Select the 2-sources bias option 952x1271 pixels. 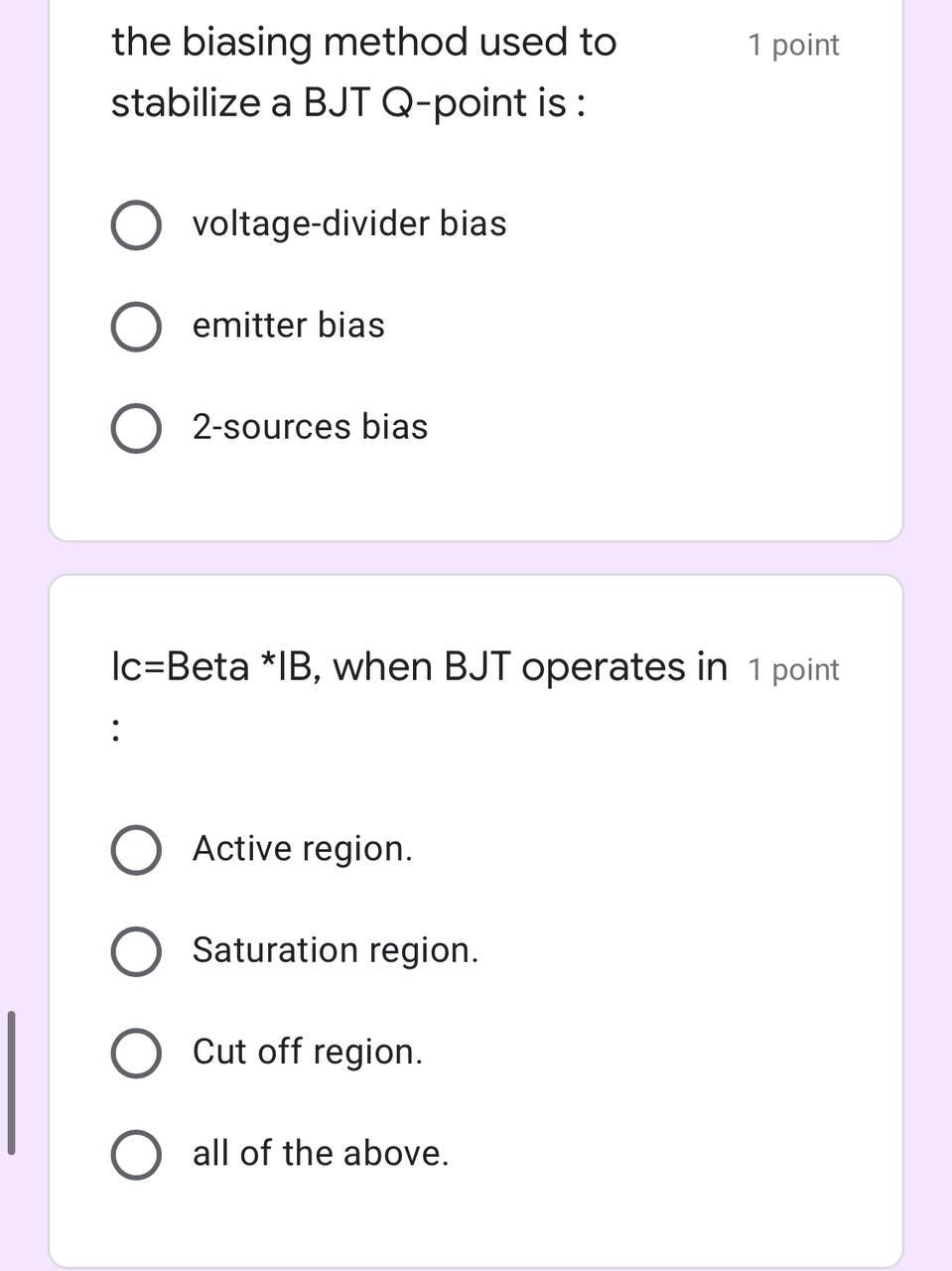[136, 428]
